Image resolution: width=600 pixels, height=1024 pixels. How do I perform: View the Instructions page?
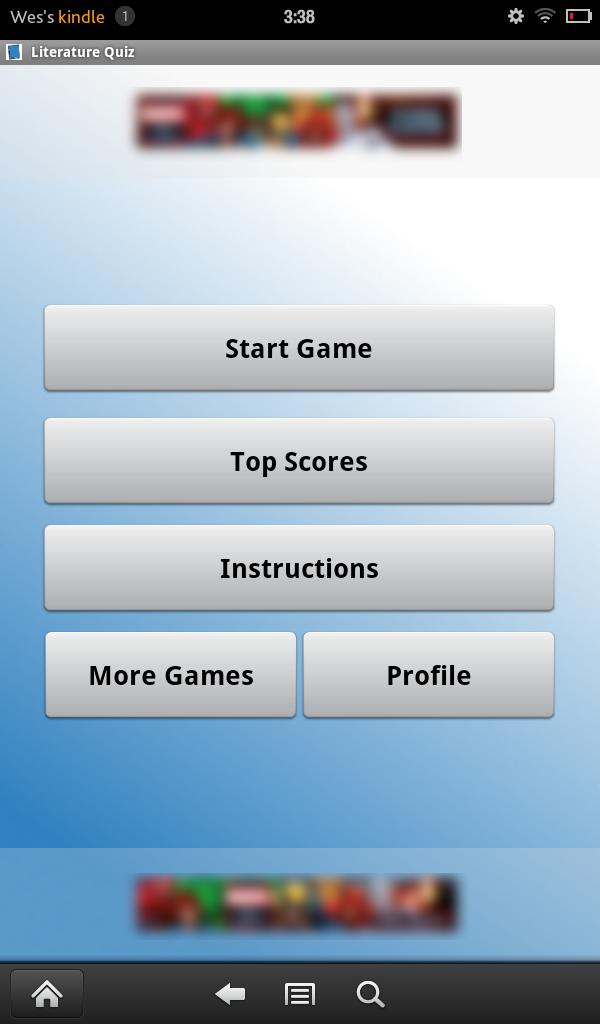point(299,568)
